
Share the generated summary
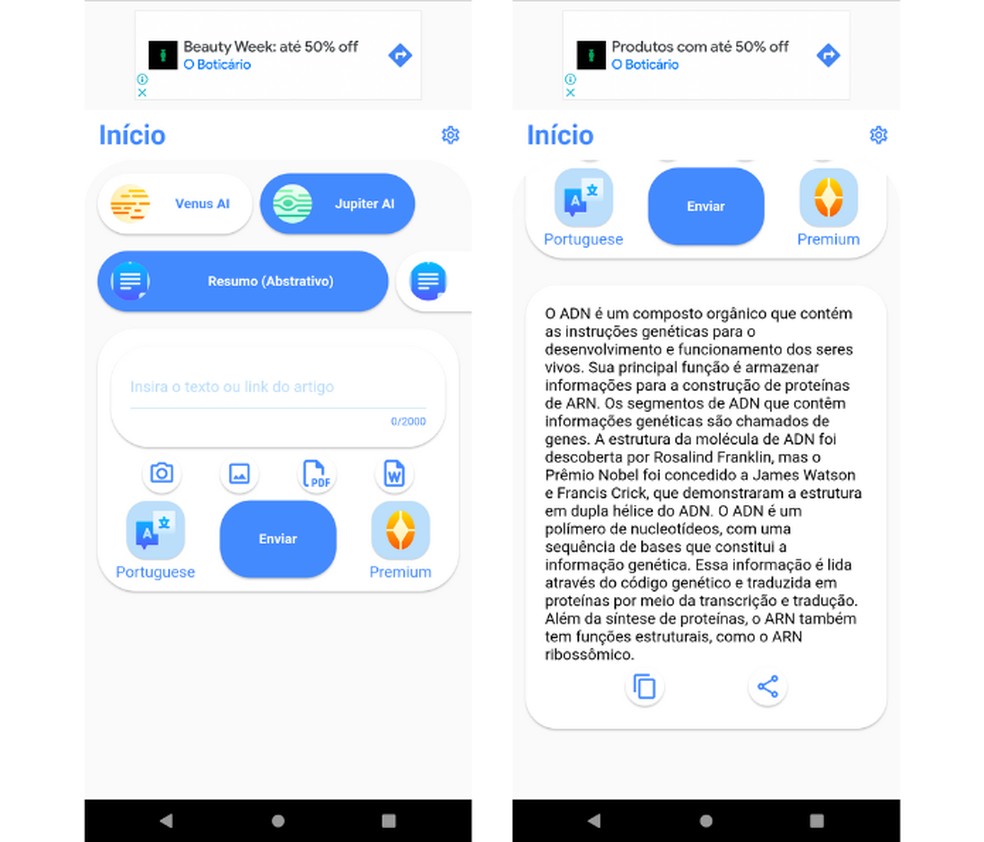coord(767,687)
